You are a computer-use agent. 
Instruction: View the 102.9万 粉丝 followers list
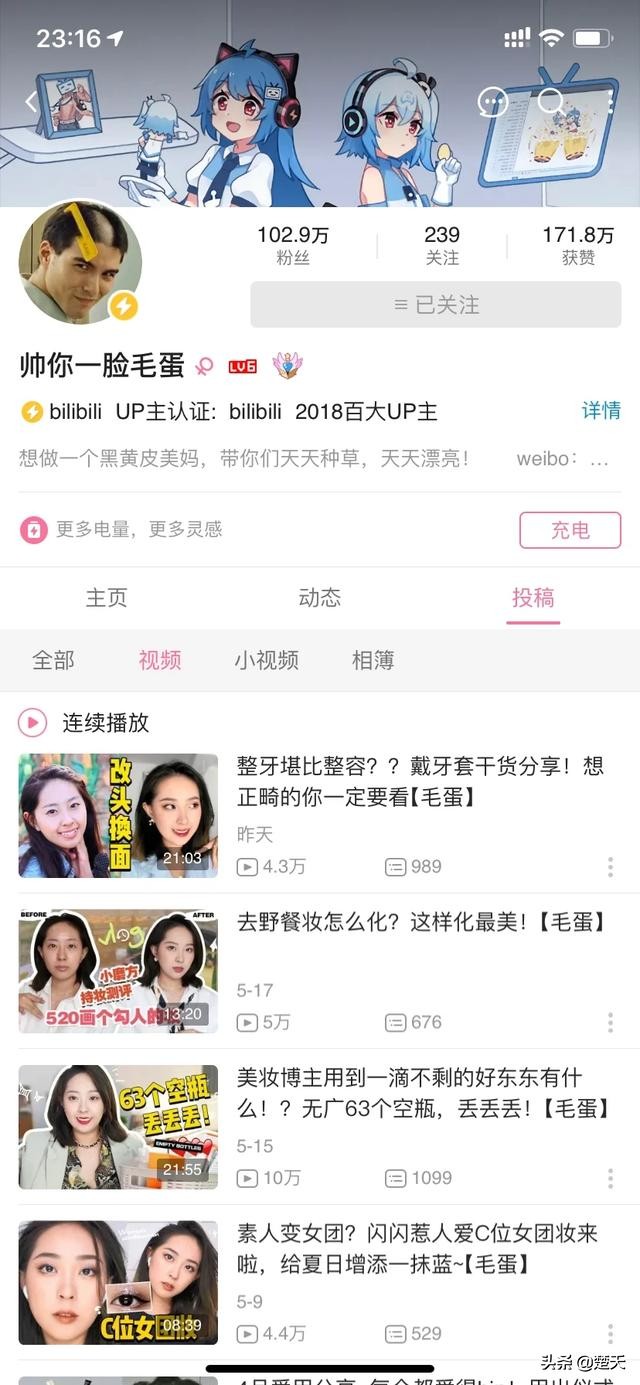[293, 246]
